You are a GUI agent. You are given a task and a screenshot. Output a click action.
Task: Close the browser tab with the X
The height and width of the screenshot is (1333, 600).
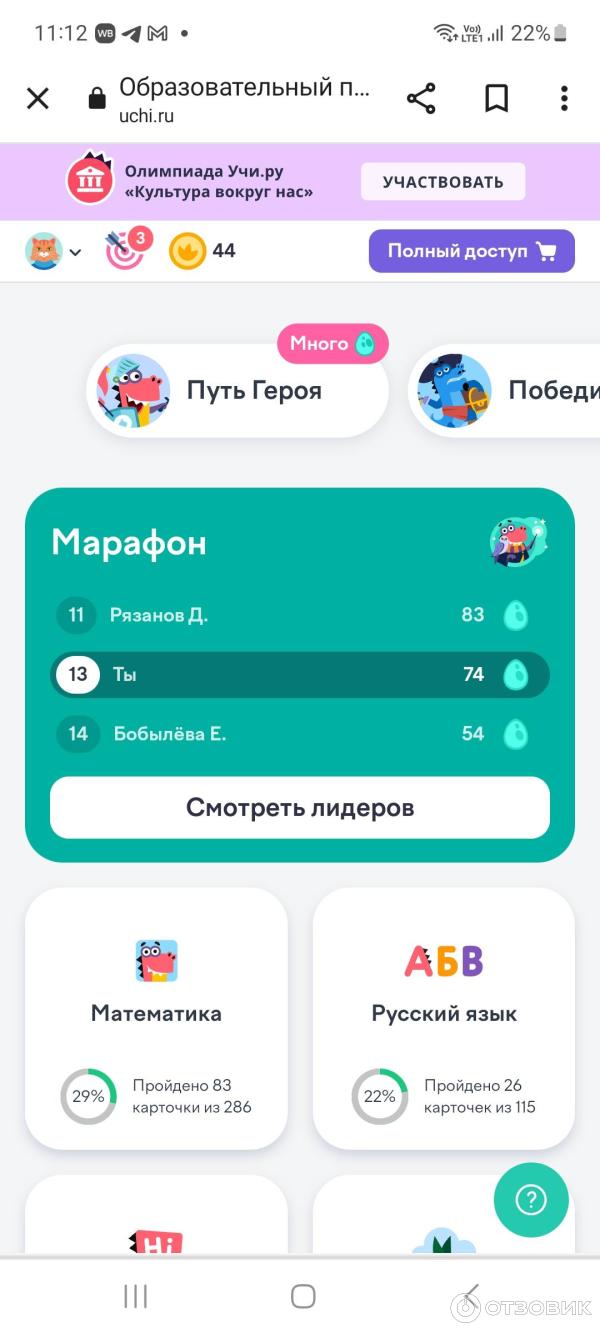coord(37,98)
